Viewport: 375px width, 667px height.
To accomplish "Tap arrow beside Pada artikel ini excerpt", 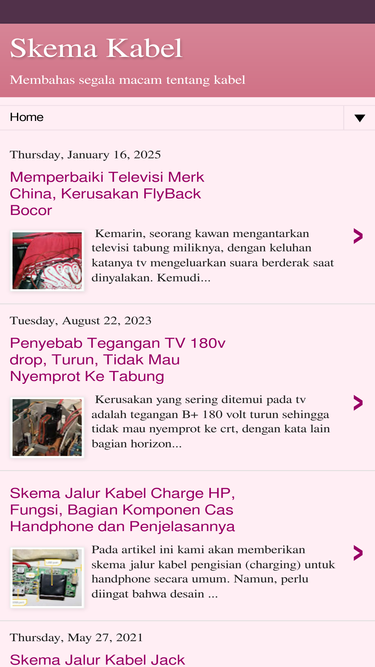I will point(358,553).
